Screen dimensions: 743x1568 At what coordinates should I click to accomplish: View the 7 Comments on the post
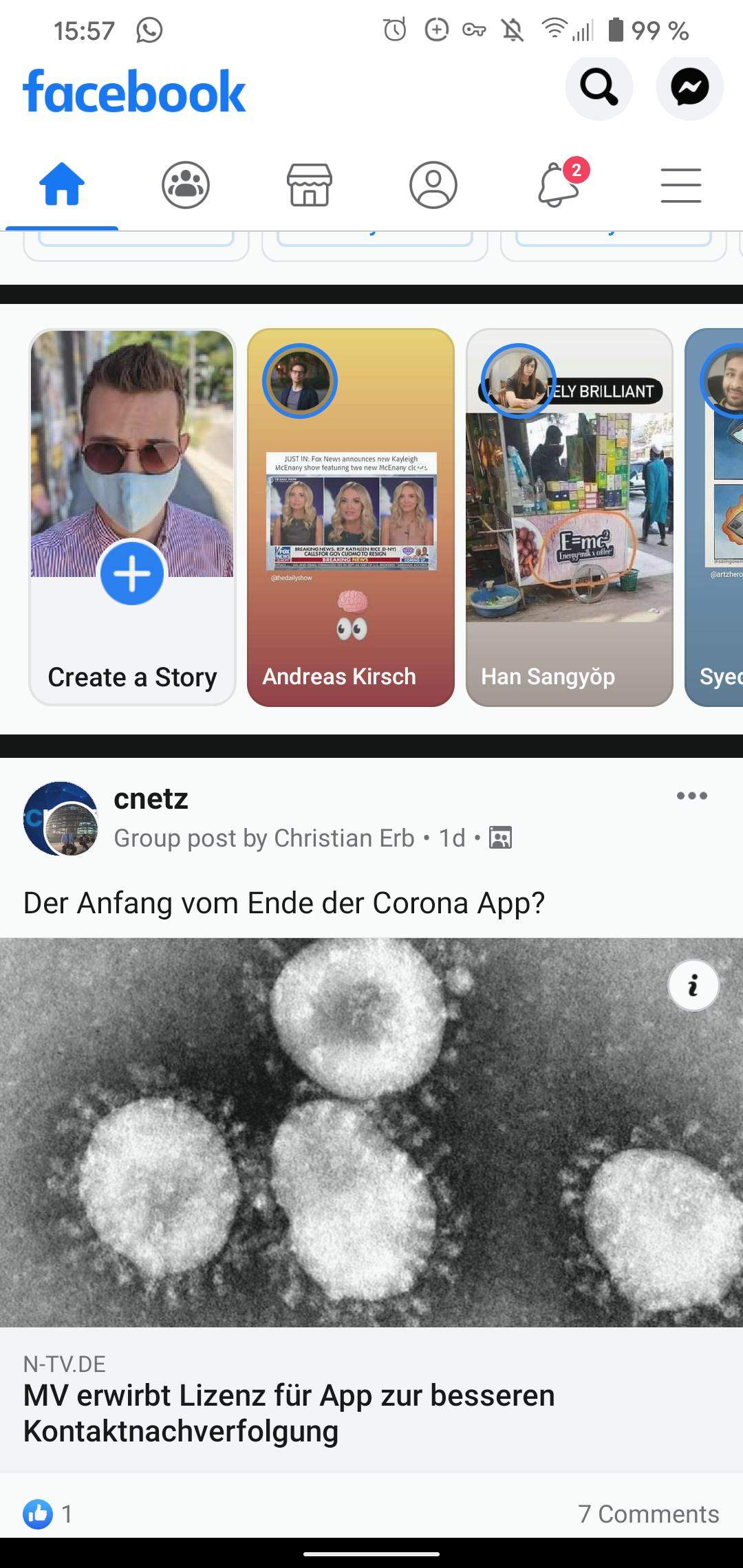coord(648,1514)
